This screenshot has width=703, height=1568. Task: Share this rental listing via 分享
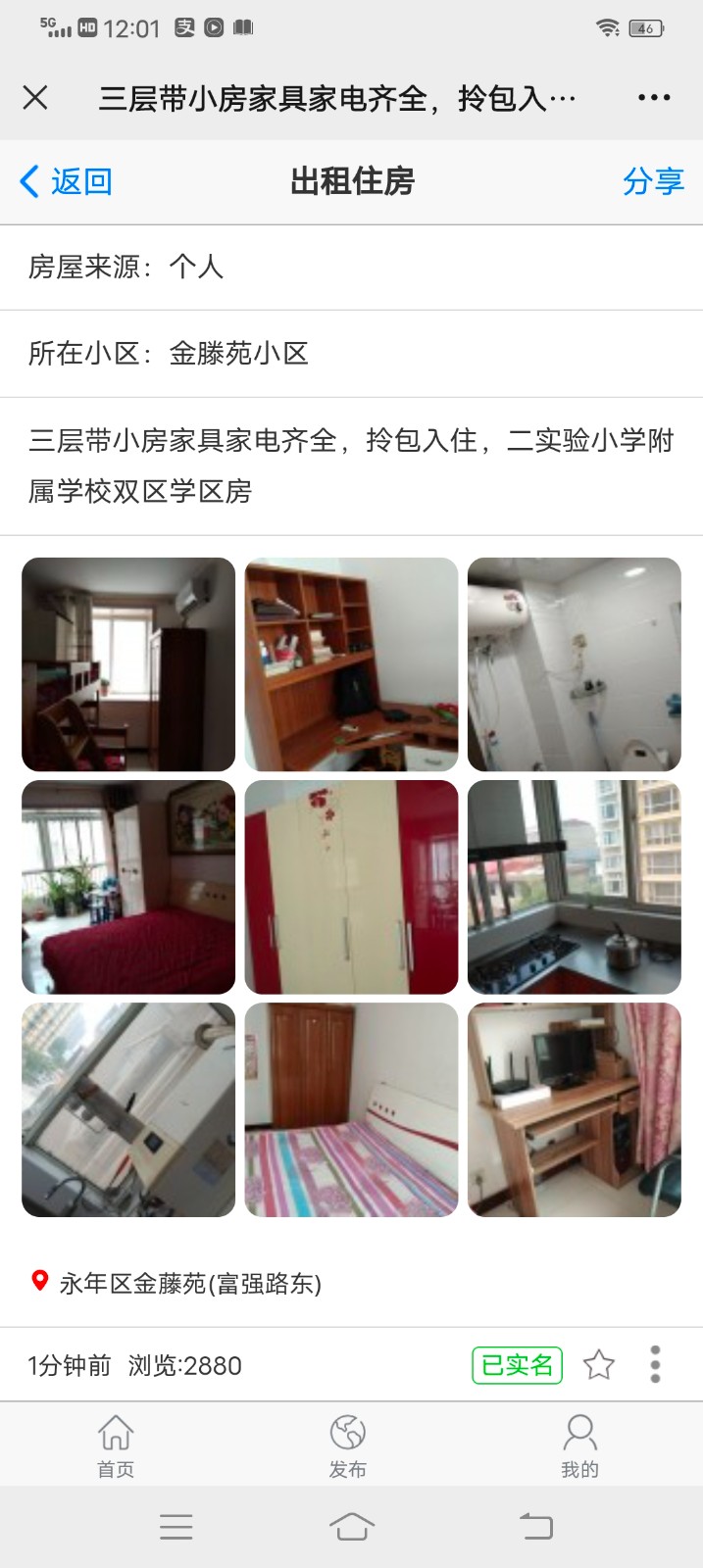pyautogui.click(x=653, y=181)
